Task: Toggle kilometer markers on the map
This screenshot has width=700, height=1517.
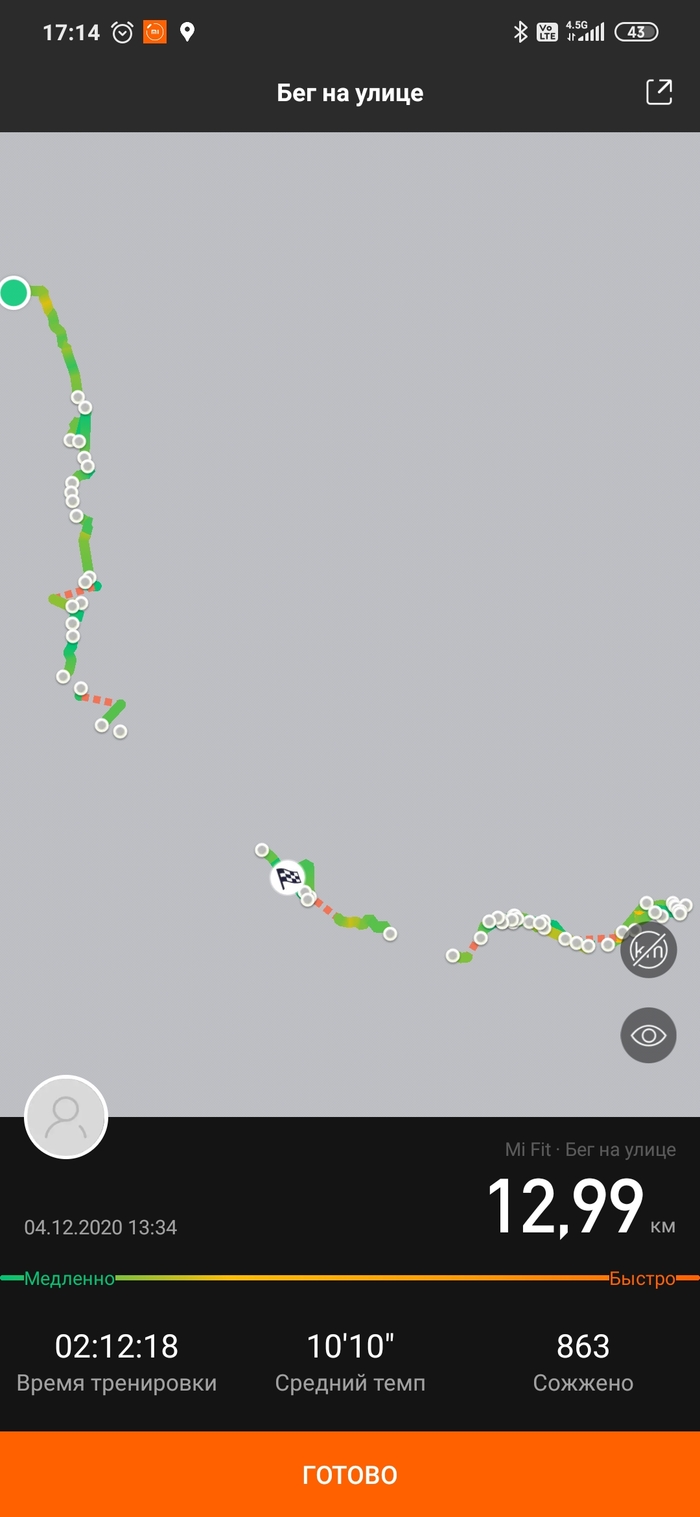Action: point(648,950)
